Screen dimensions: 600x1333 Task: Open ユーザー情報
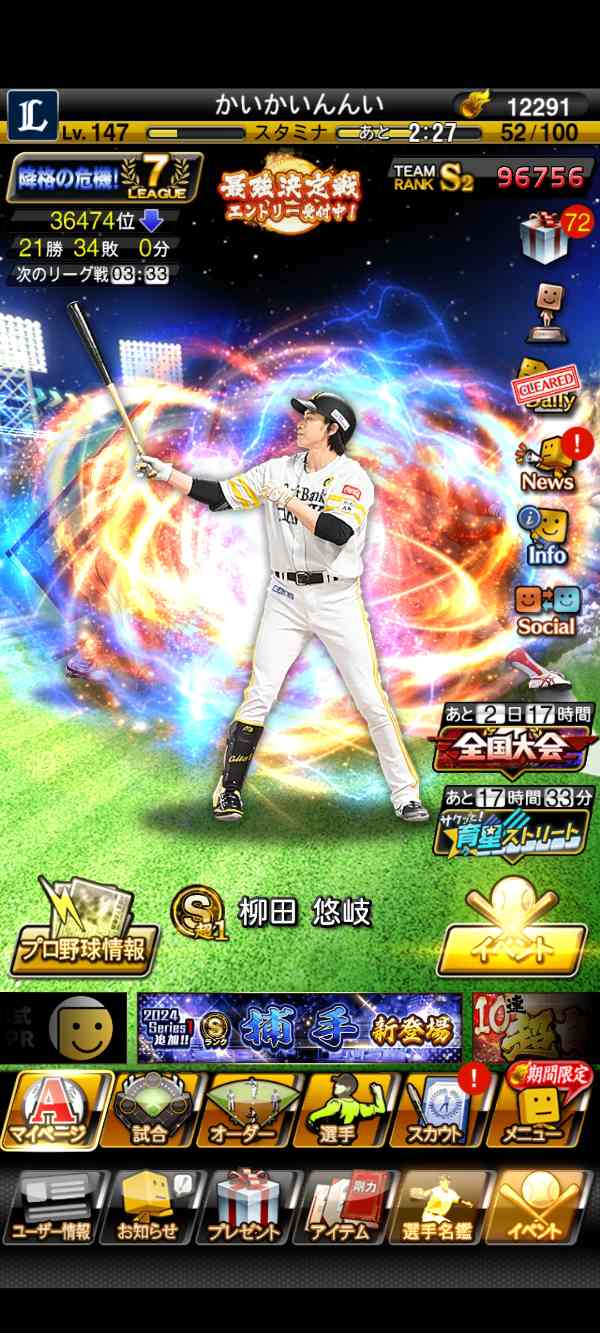click(x=53, y=1206)
